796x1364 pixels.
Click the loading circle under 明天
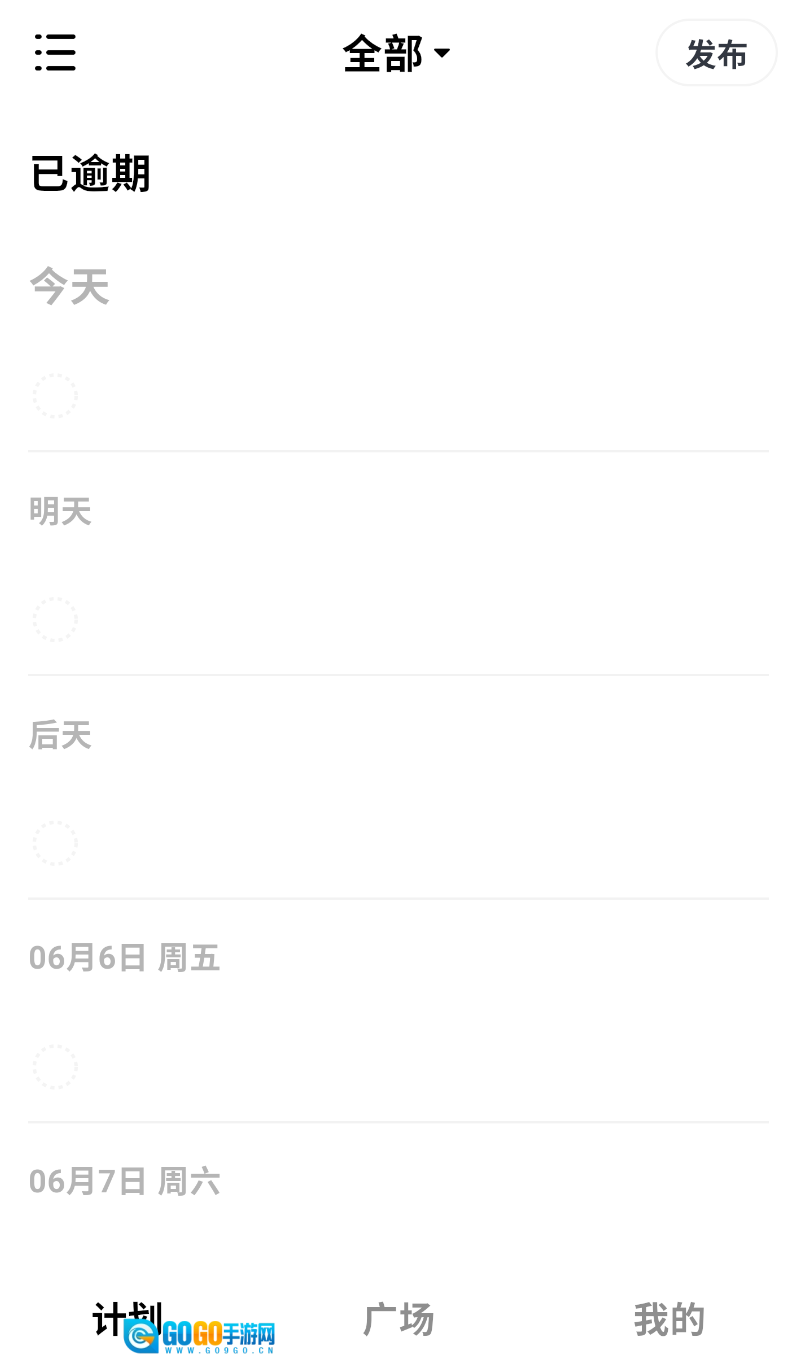[x=55, y=618]
